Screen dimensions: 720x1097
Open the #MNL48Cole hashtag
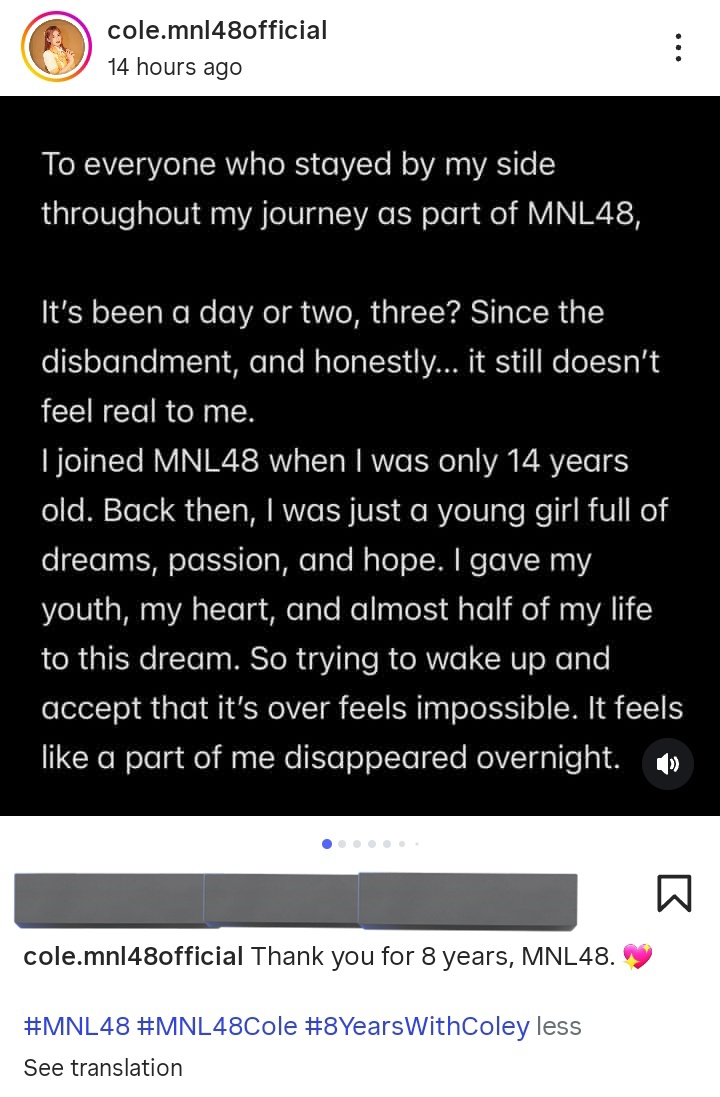(x=218, y=1026)
